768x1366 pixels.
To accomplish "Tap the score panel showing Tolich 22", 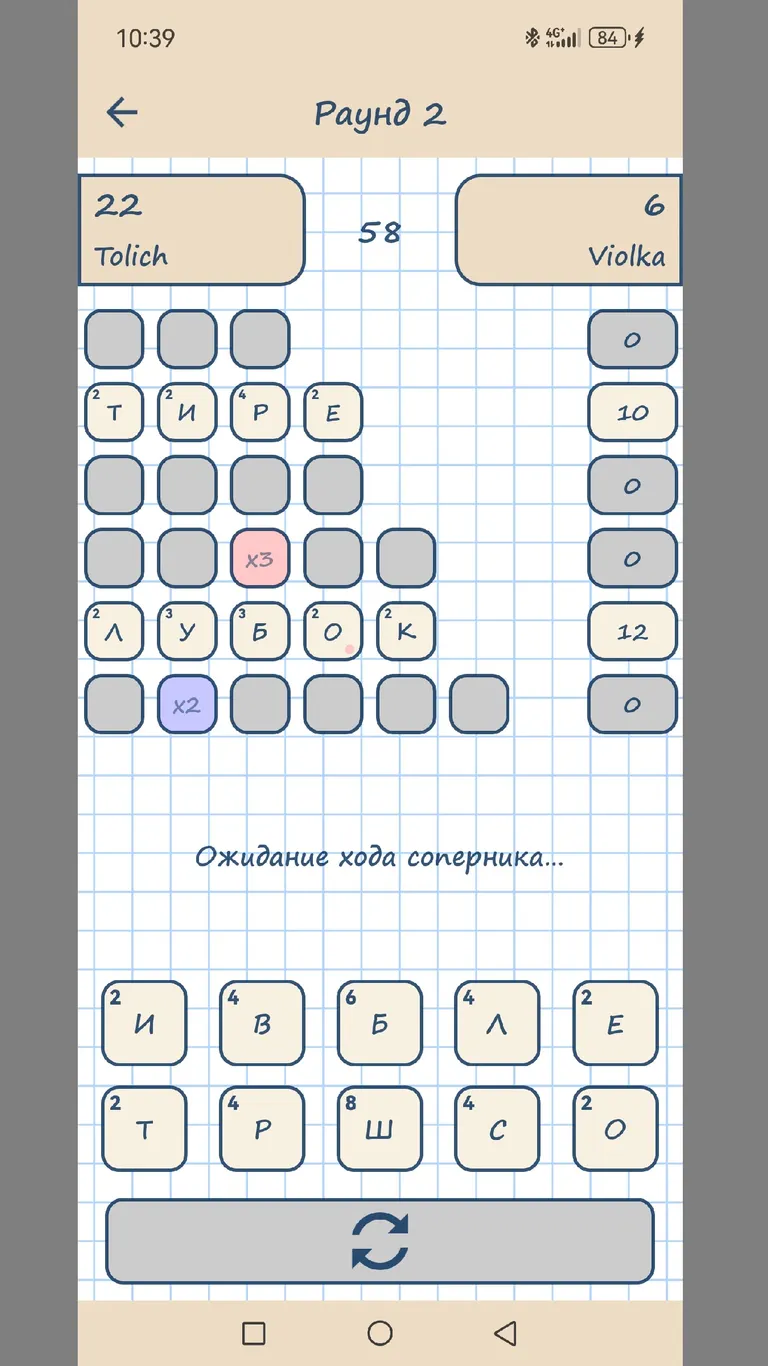I will tap(191, 230).
